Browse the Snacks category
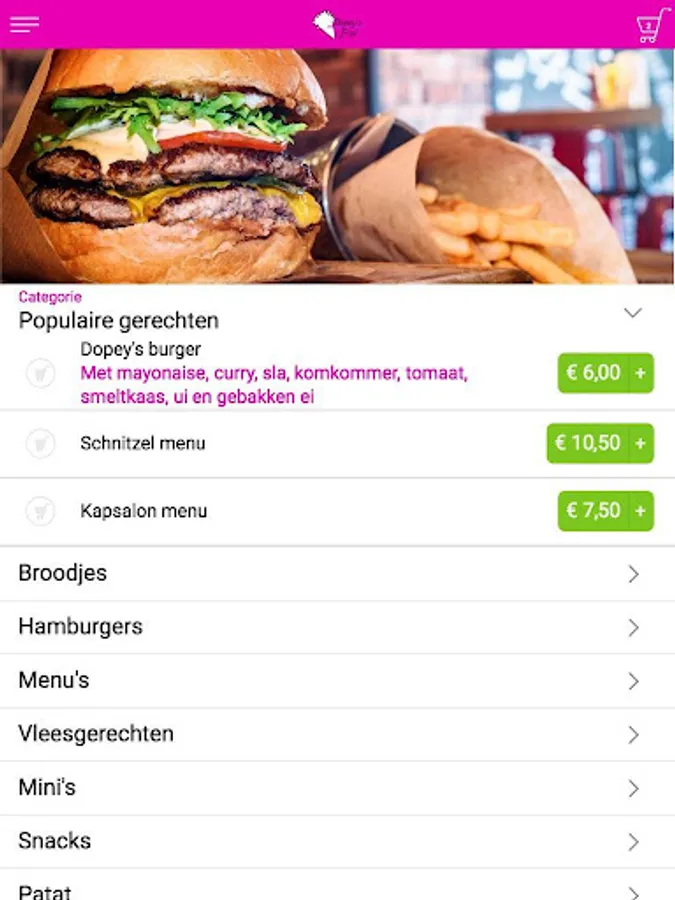The height and width of the screenshot is (900, 675). click(x=337, y=841)
